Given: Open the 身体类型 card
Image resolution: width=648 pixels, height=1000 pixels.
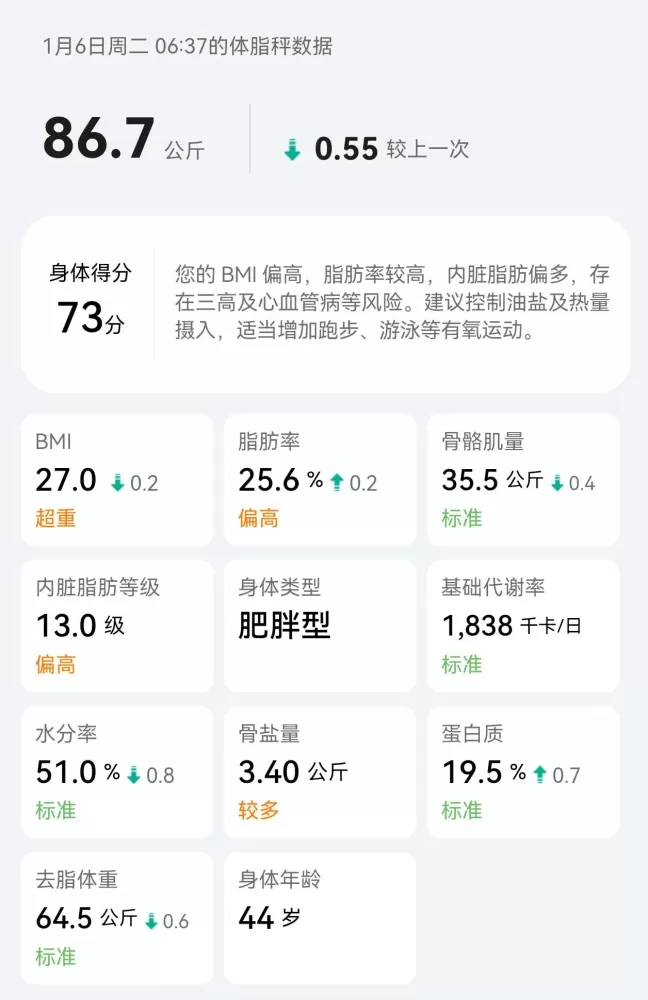Looking at the screenshot, I should 320,626.
